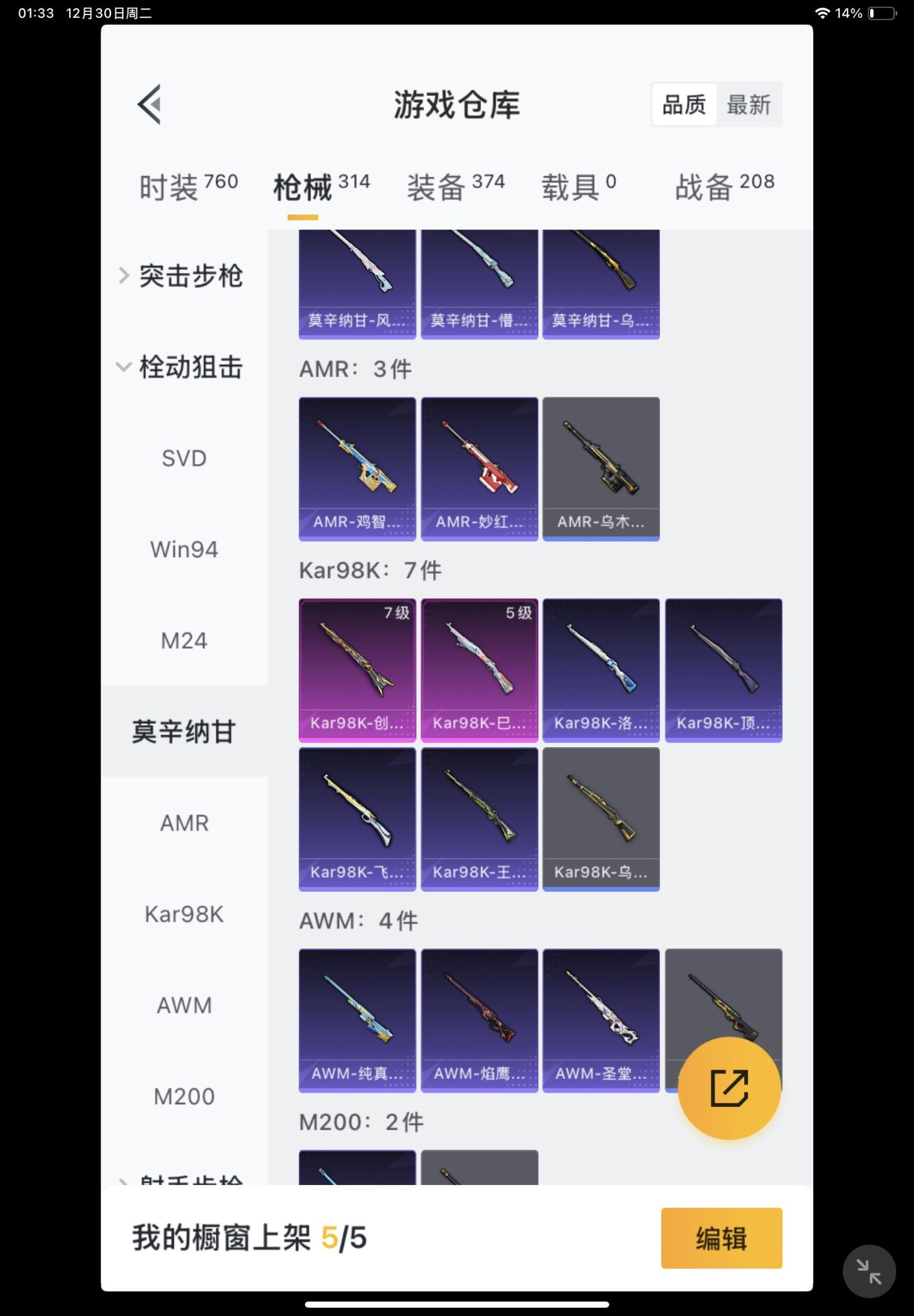The height and width of the screenshot is (1316, 914).
Task: Switch to the 战备 tab
Action: pyautogui.click(x=724, y=186)
